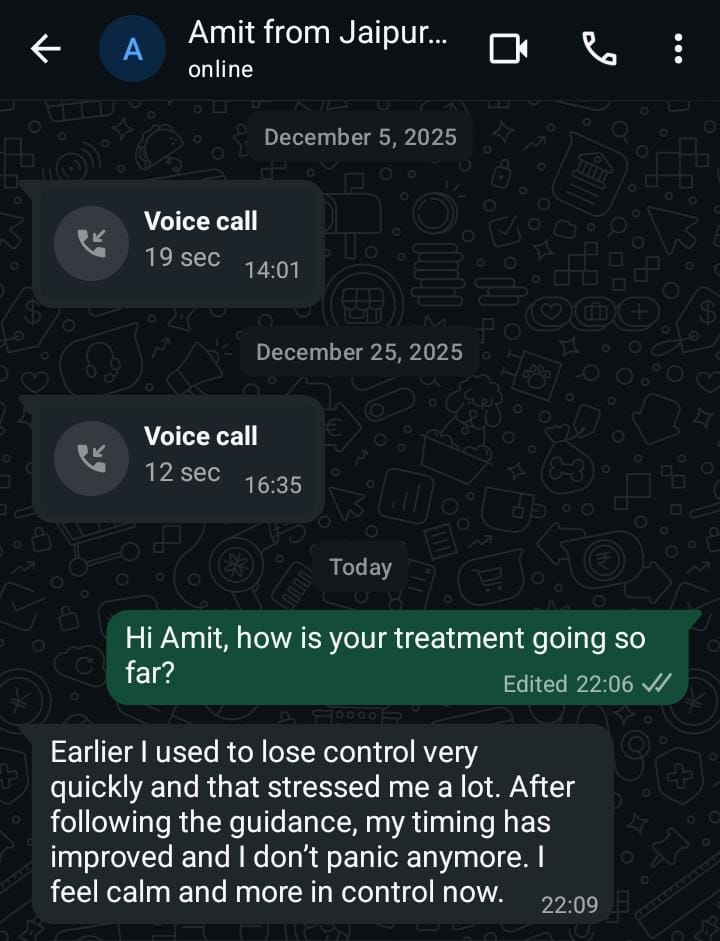This screenshot has height=941, width=720.
Task: Go back to the chats list
Action: click(46, 49)
